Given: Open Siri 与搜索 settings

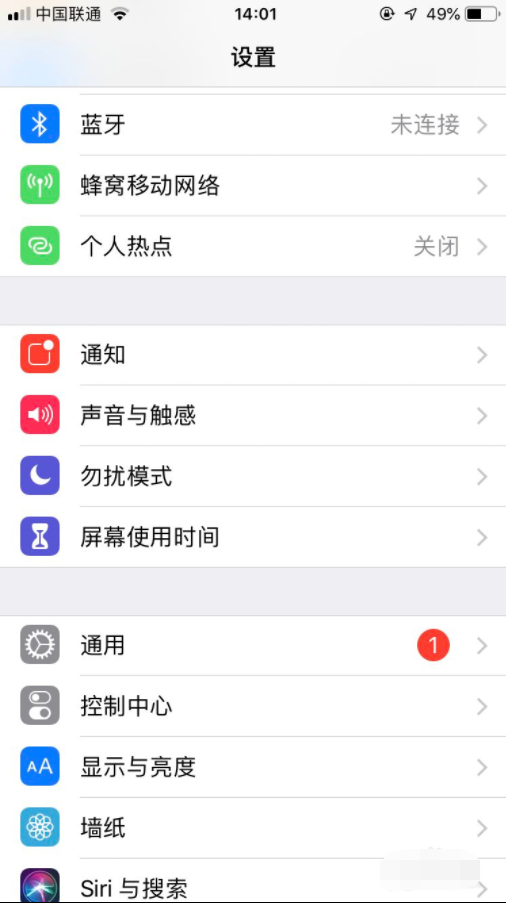Looking at the screenshot, I should pos(253,881).
